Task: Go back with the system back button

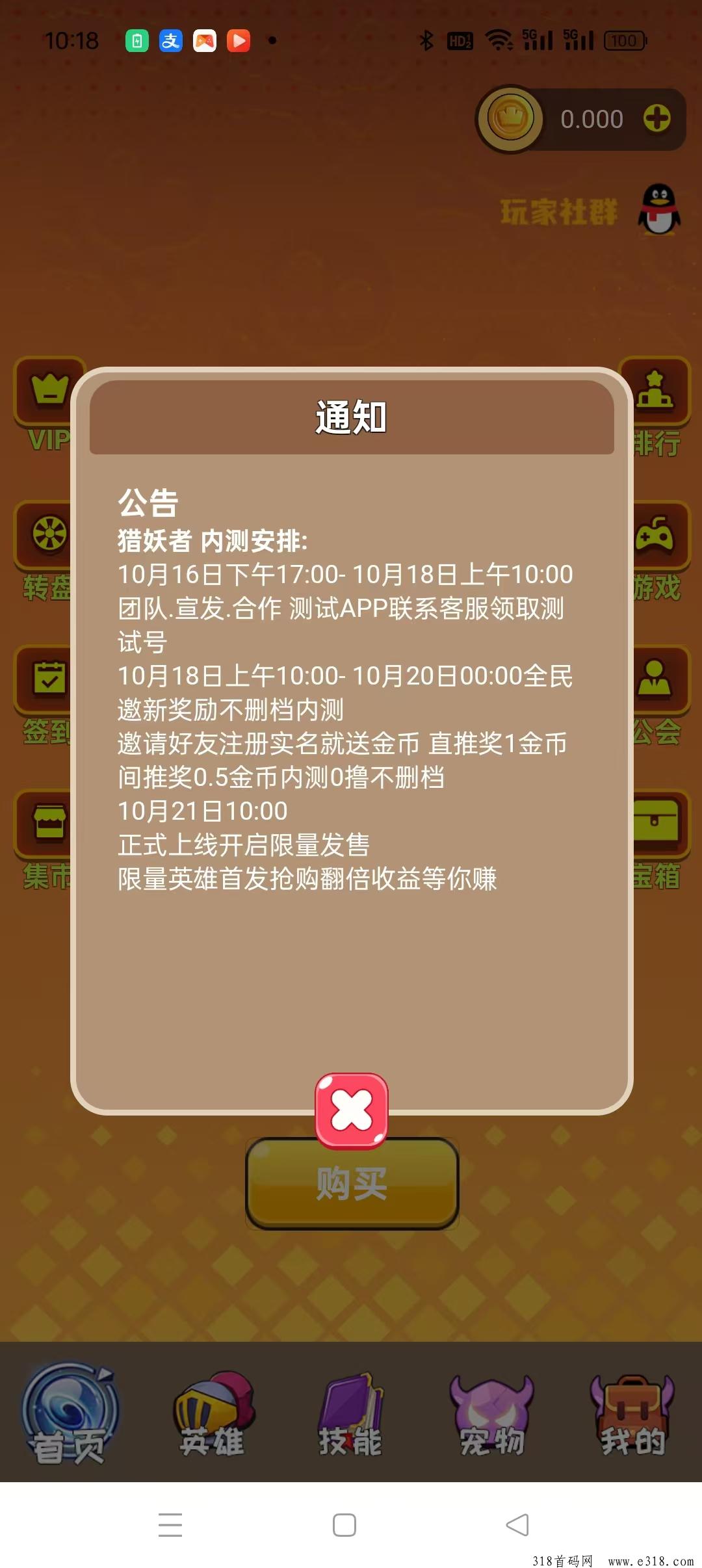Action: point(517,1524)
